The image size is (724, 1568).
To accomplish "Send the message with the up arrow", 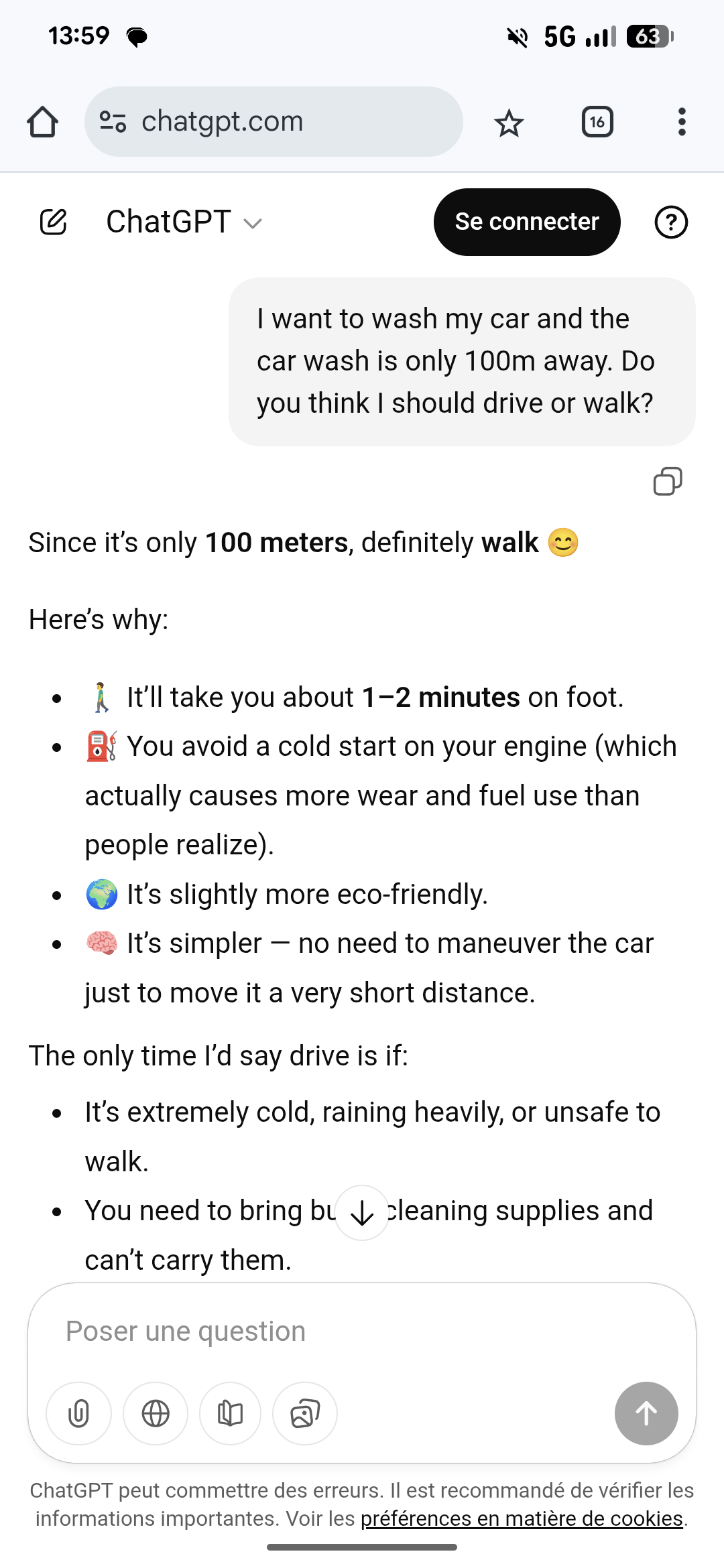I will pyautogui.click(x=646, y=1413).
